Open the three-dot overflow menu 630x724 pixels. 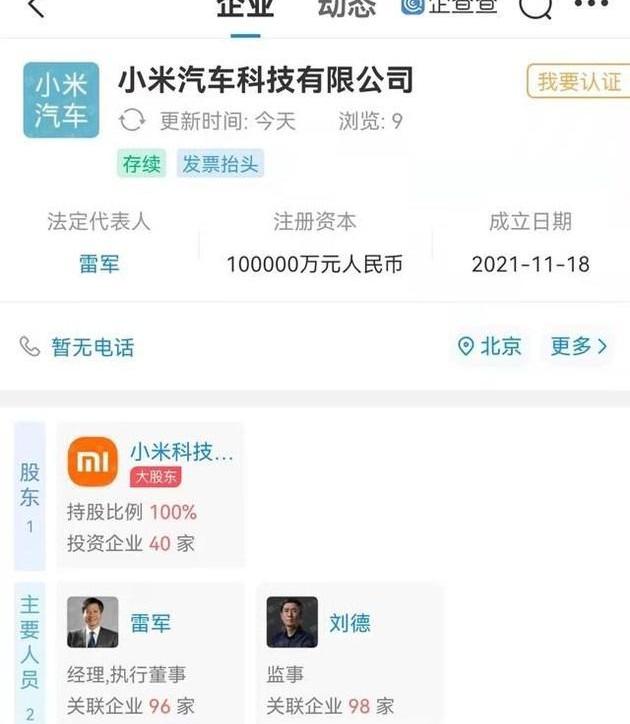pyautogui.click(x=591, y=6)
